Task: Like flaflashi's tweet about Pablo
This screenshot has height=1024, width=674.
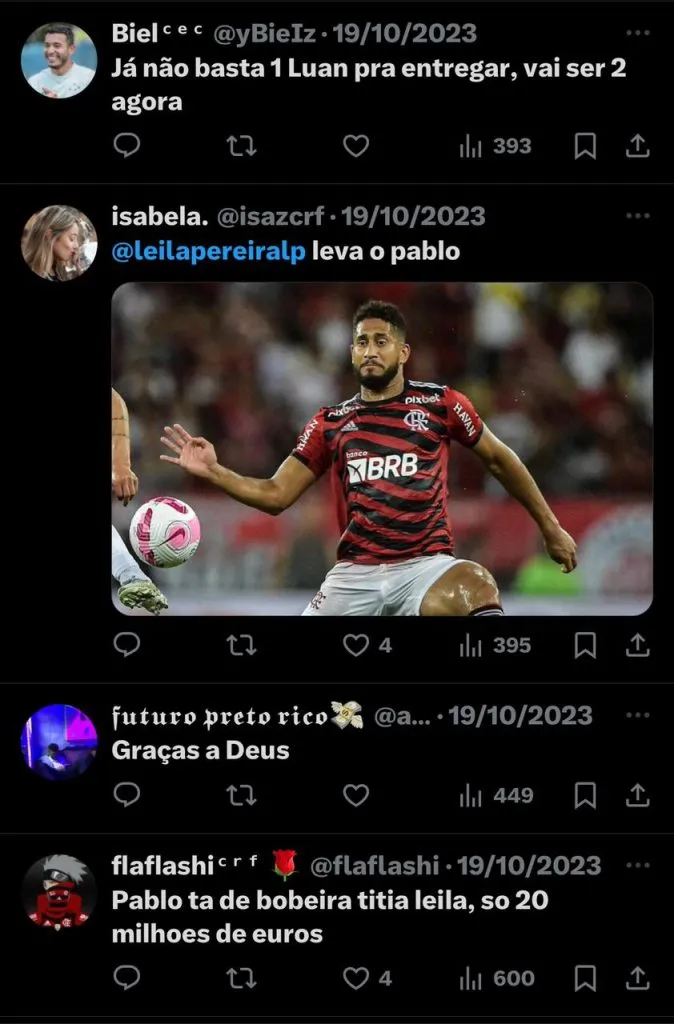Action: pyautogui.click(x=357, y=978)
